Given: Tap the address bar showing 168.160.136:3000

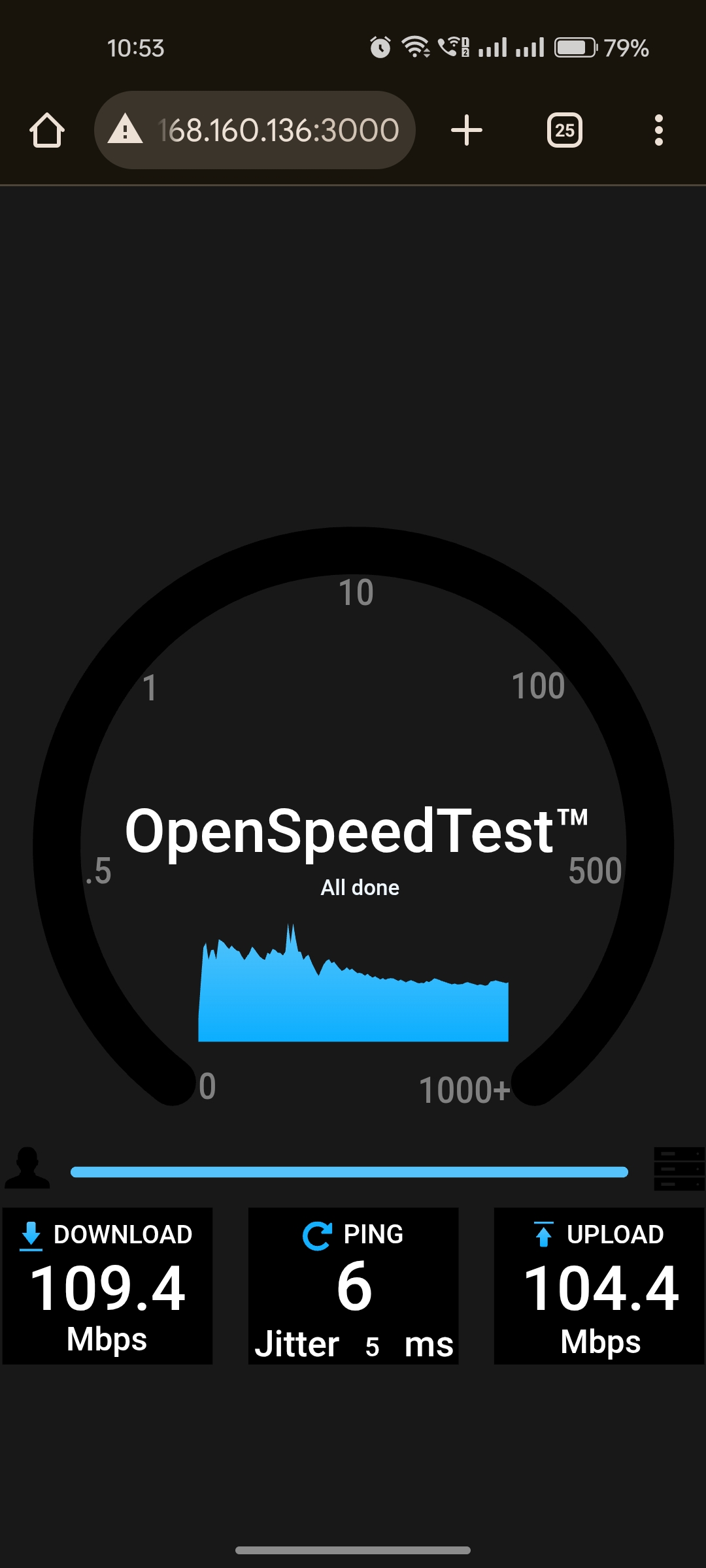Looking at the screenshot, I should coord(278,130).
